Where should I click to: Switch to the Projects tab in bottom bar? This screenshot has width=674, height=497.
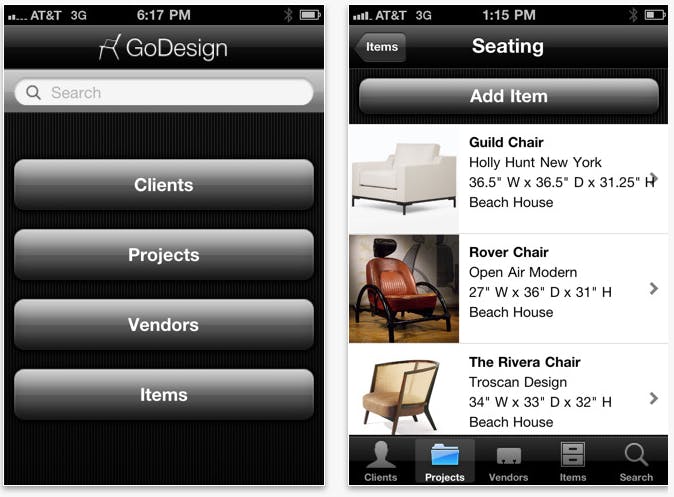click(444, 462)
